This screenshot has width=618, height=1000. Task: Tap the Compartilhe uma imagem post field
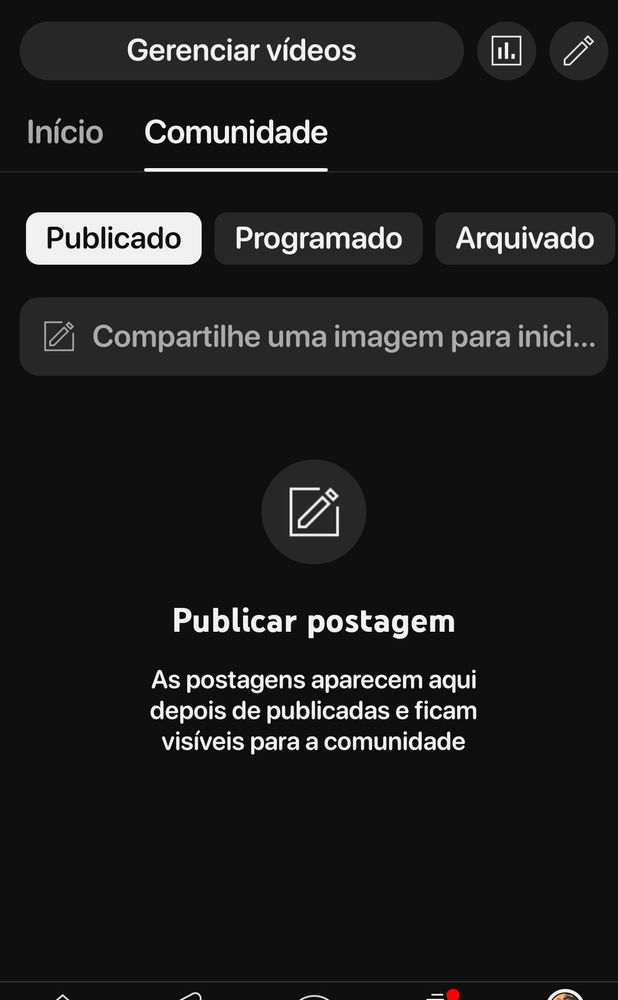point(314,337)
